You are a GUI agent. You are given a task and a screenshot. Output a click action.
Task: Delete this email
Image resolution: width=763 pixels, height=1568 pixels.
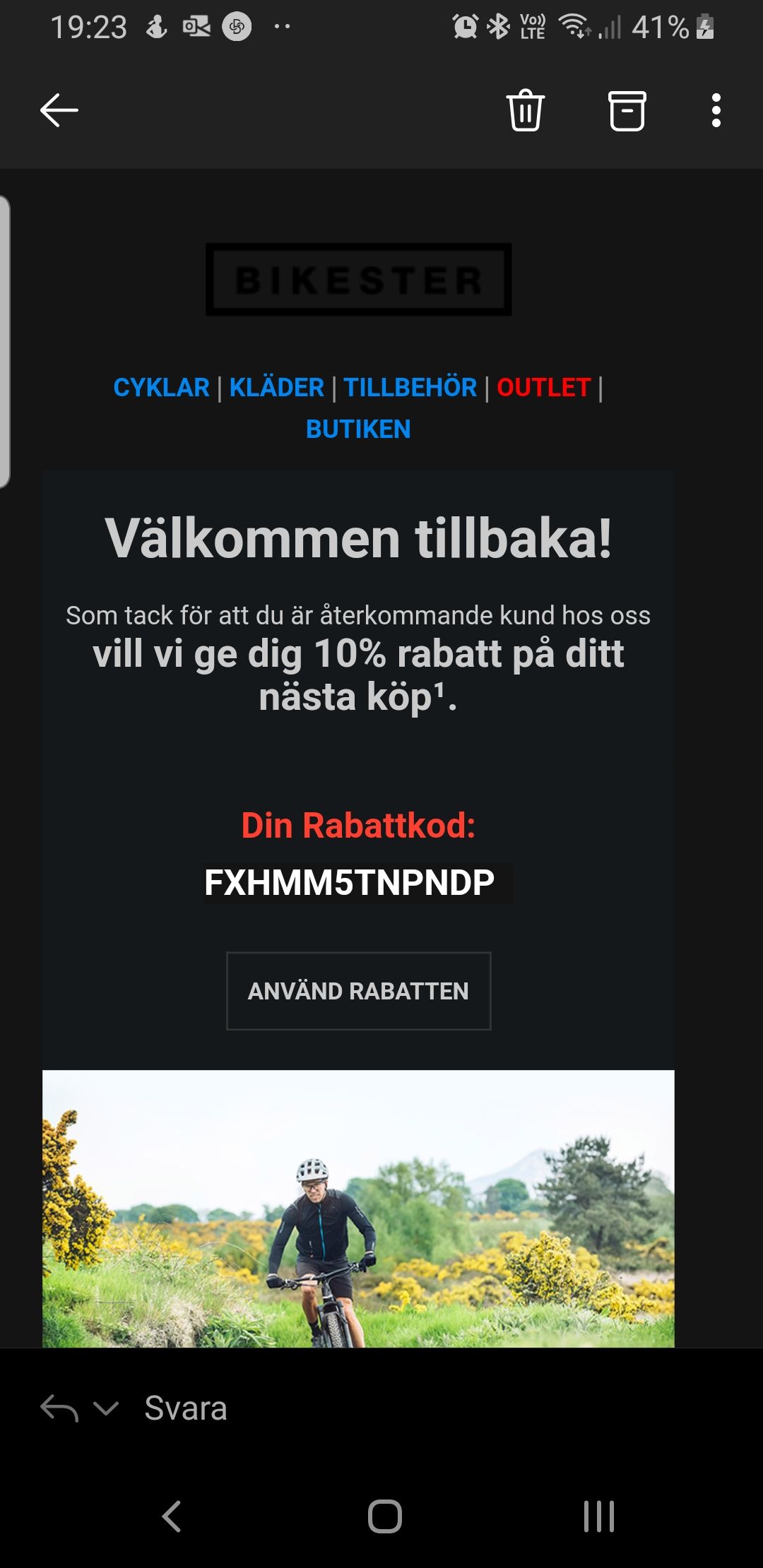tap(525, 111)
